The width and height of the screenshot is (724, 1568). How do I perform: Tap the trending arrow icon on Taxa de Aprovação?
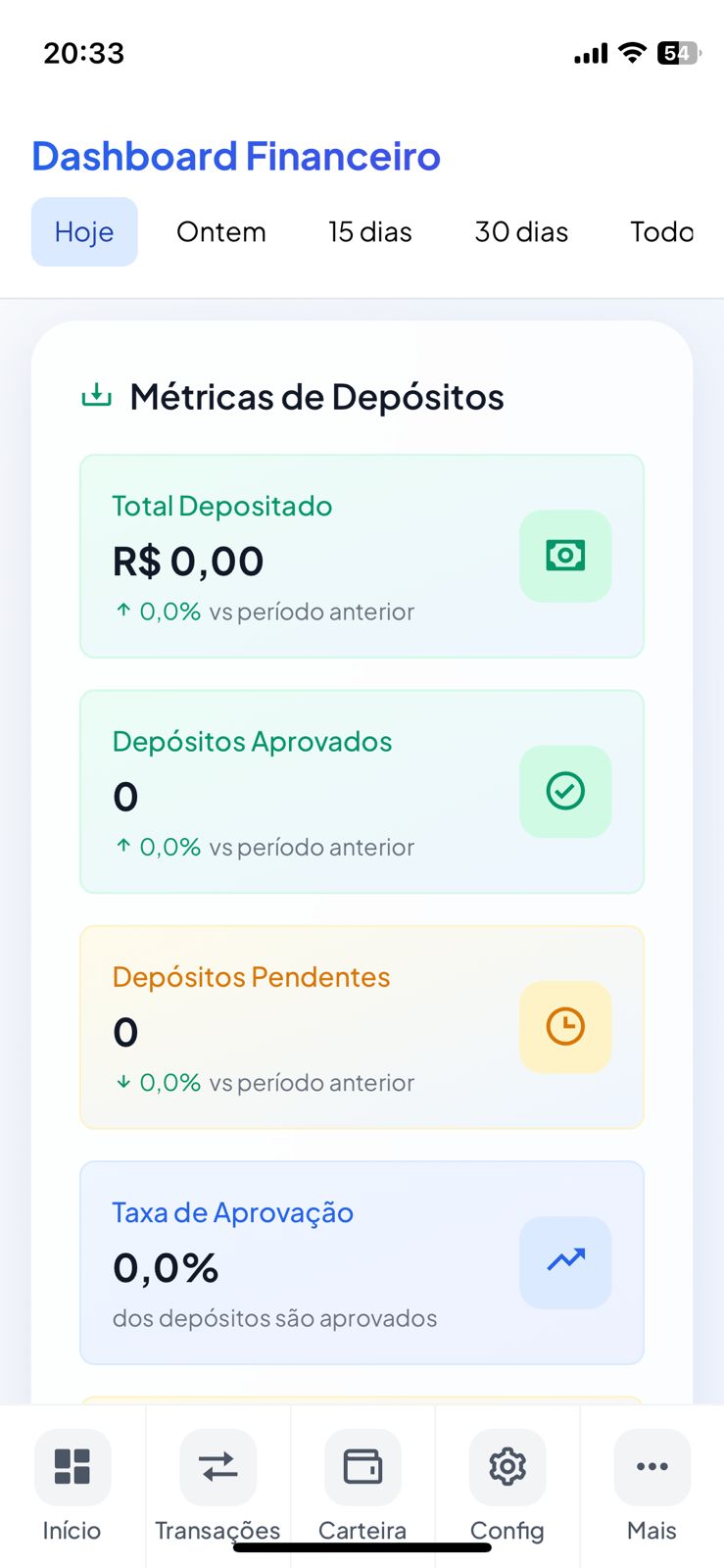[565, 1262]
